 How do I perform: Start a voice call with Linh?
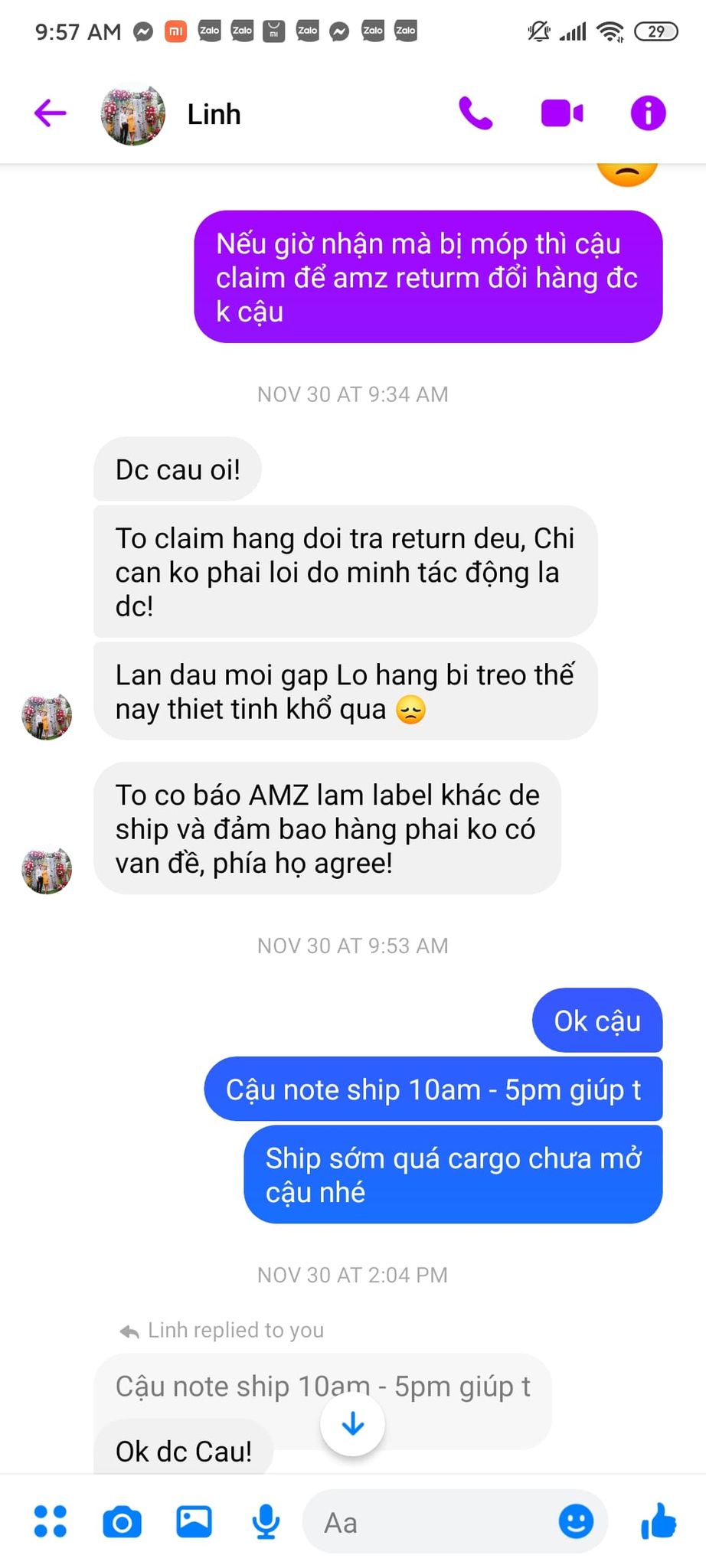click(475, 114)
